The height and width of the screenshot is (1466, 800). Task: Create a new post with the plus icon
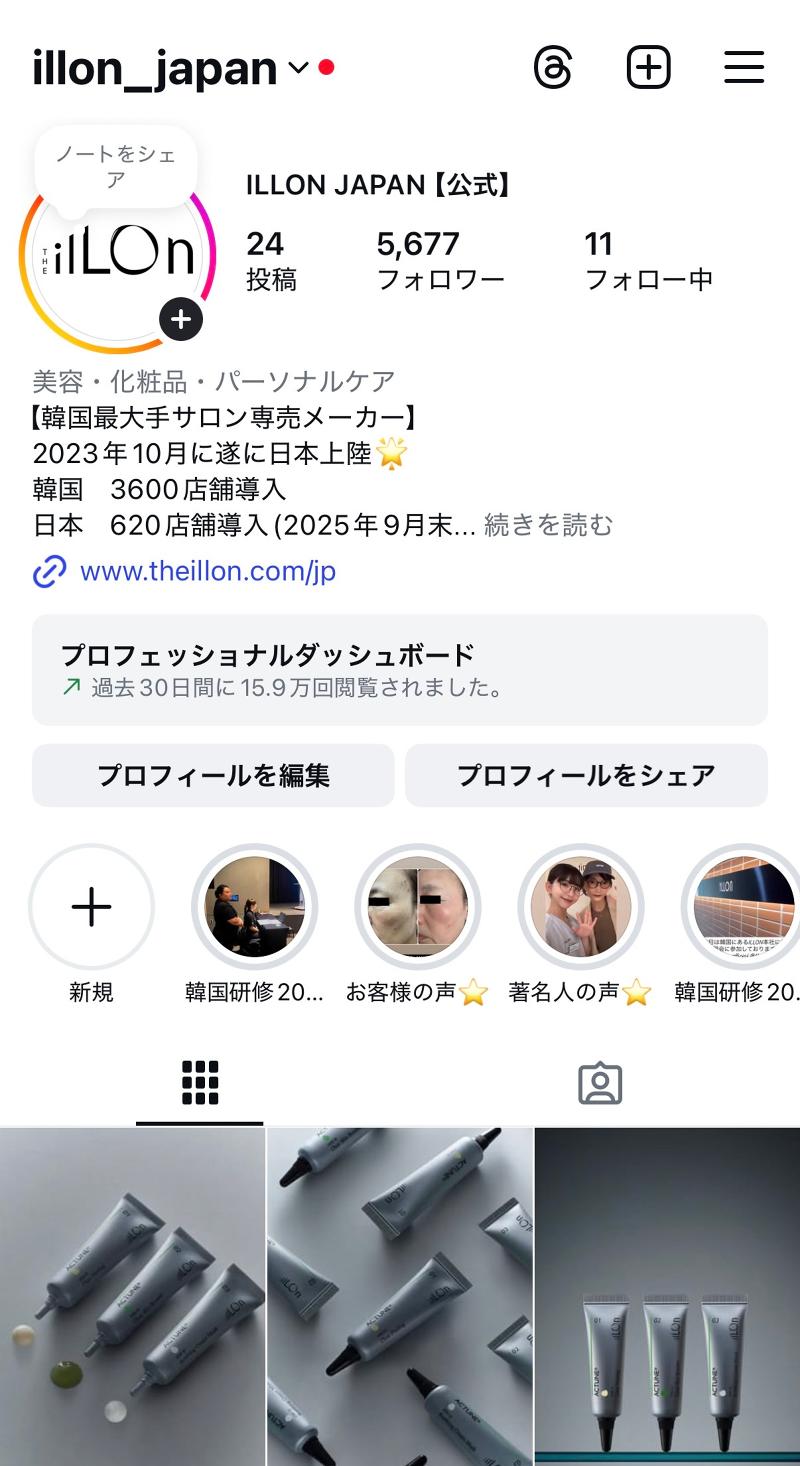coord(648,68)
